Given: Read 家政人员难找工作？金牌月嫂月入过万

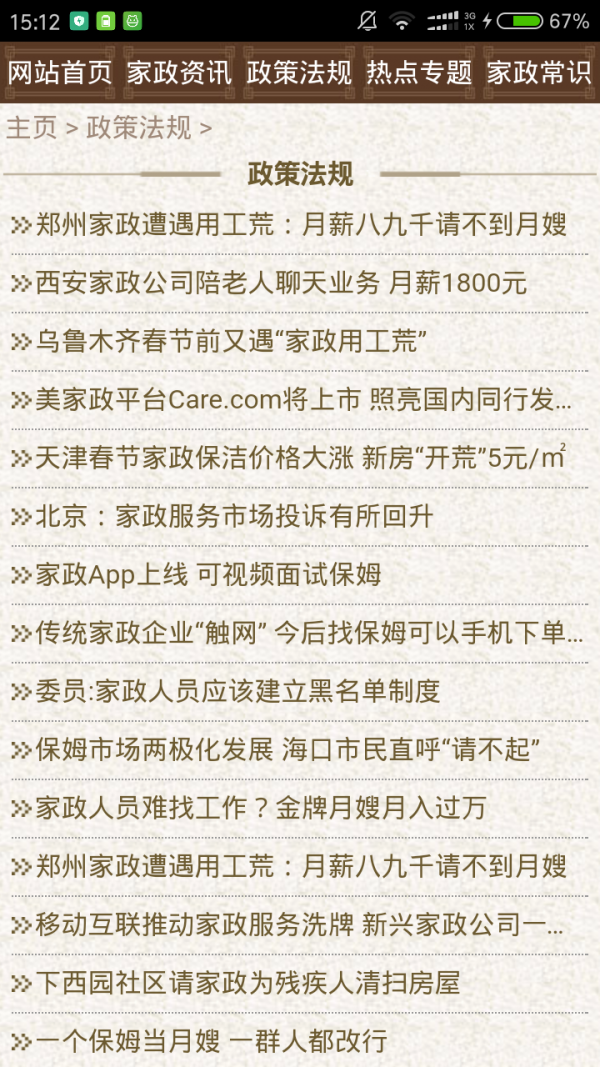Looking at the screenshot, I should point(261,808).
